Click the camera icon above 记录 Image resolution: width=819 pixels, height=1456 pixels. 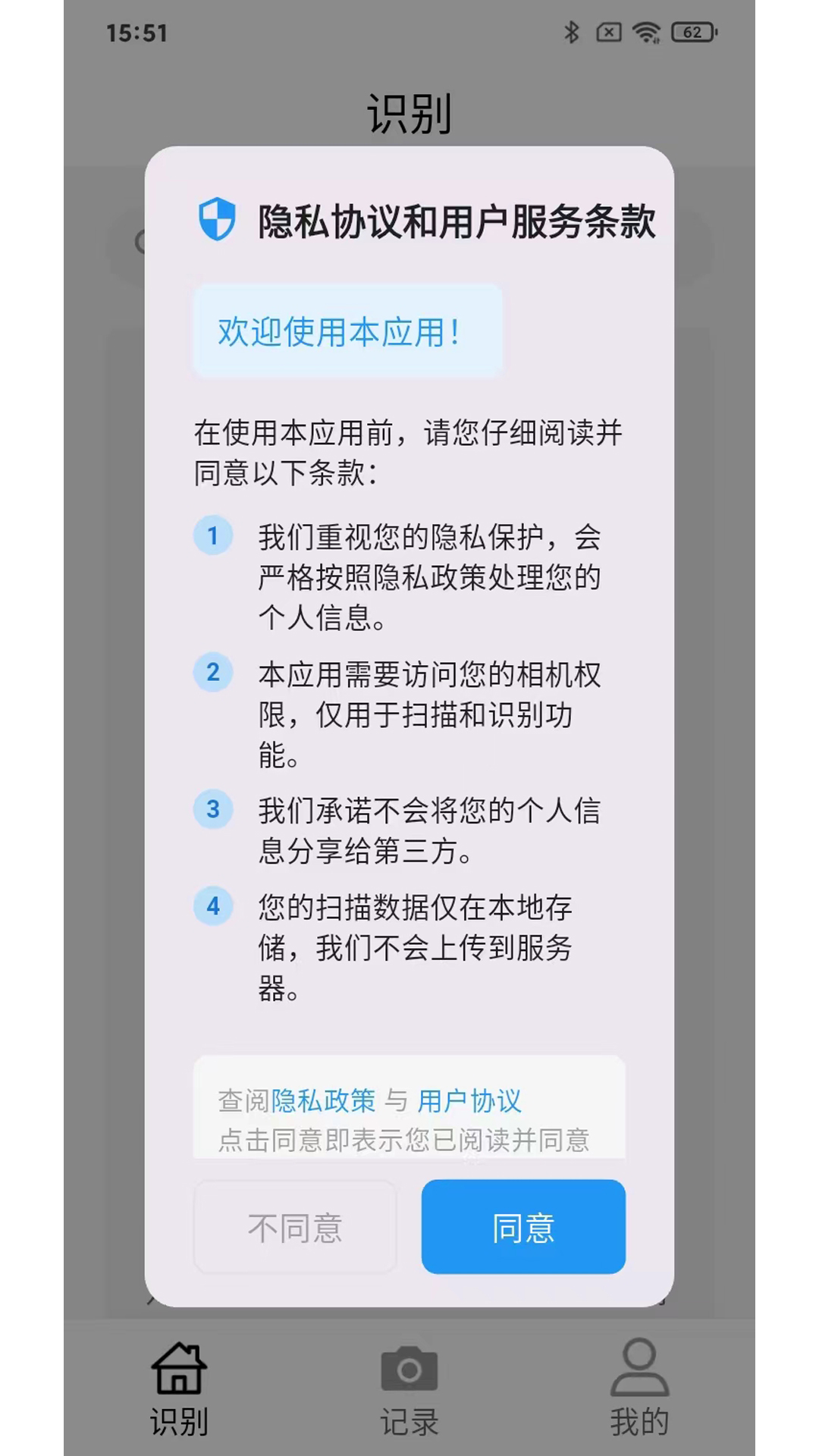409,1369
